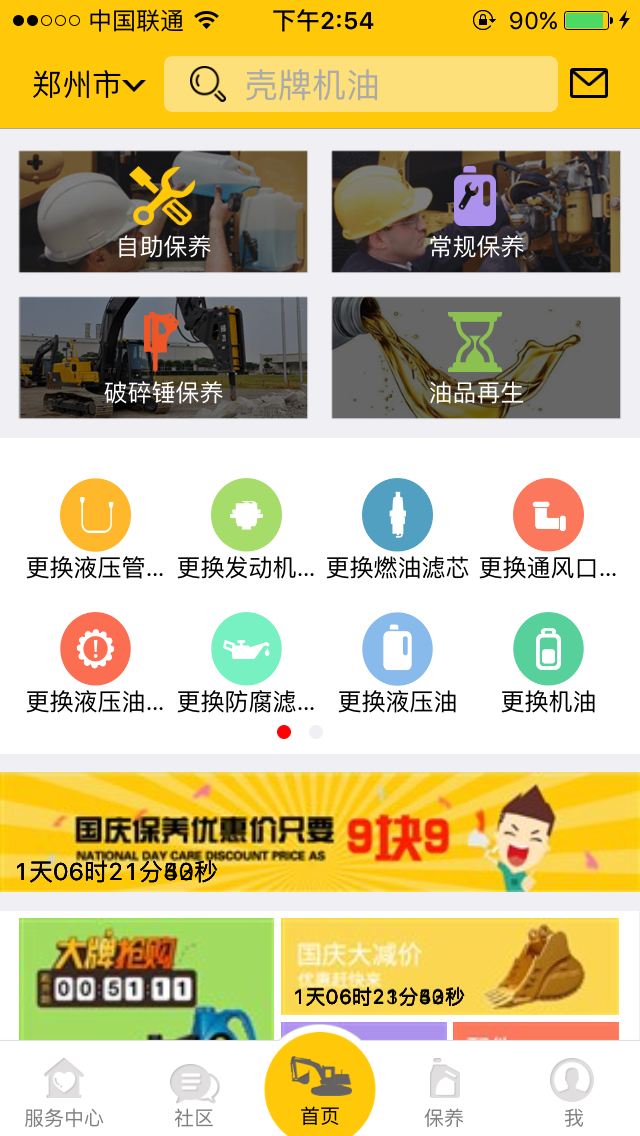
Task: Open the 大牌抢购 promotion card
Action: [x=146, y=980]
